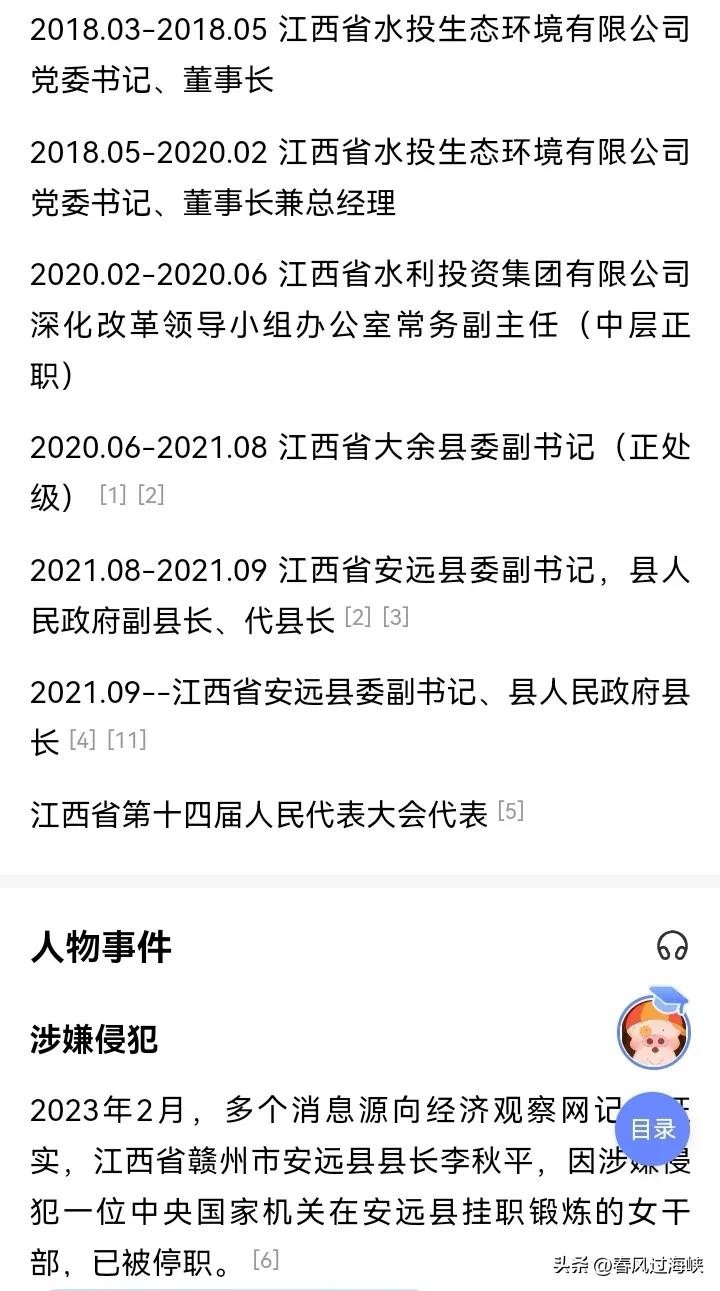Open the 目录 table of contents
This screenshot has height=1291, width=720.
[x=653, y=1129]
